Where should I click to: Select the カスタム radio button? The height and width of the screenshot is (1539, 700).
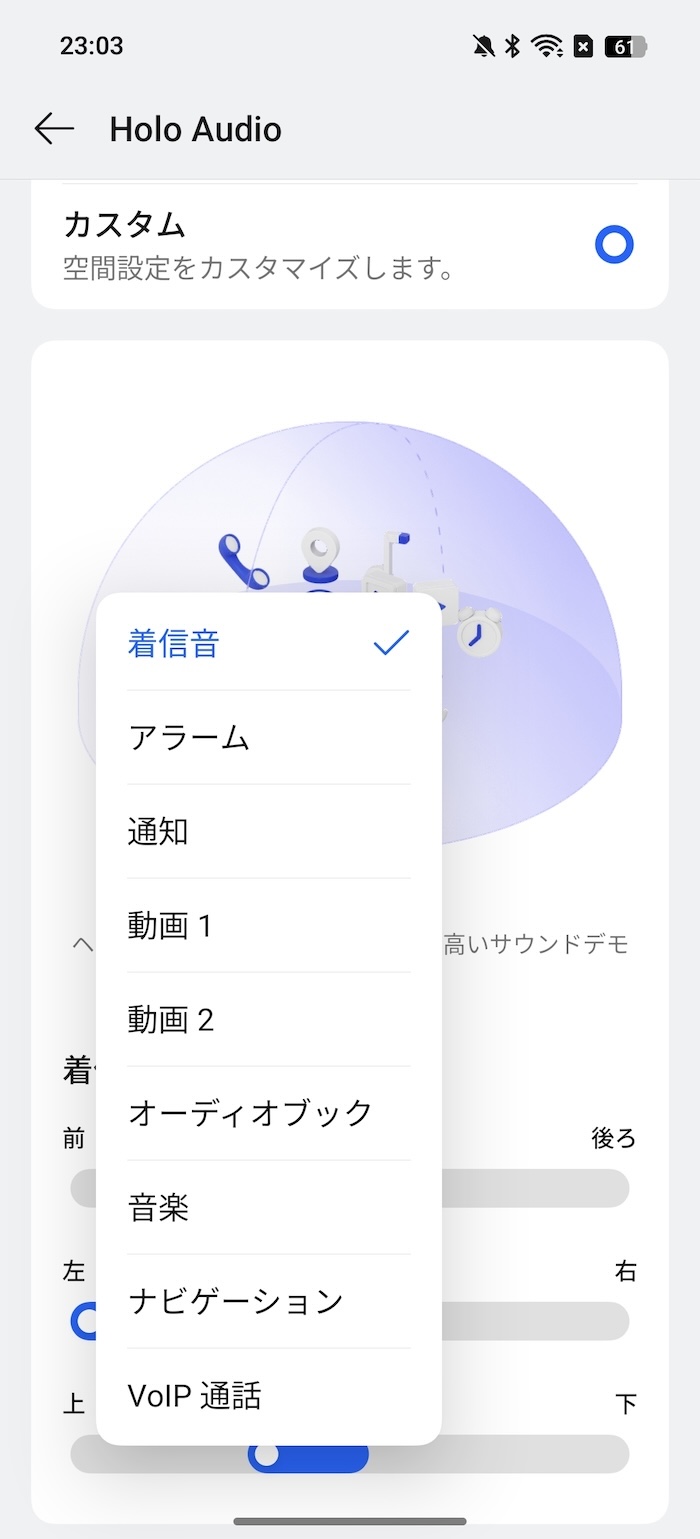coord(614,245)
